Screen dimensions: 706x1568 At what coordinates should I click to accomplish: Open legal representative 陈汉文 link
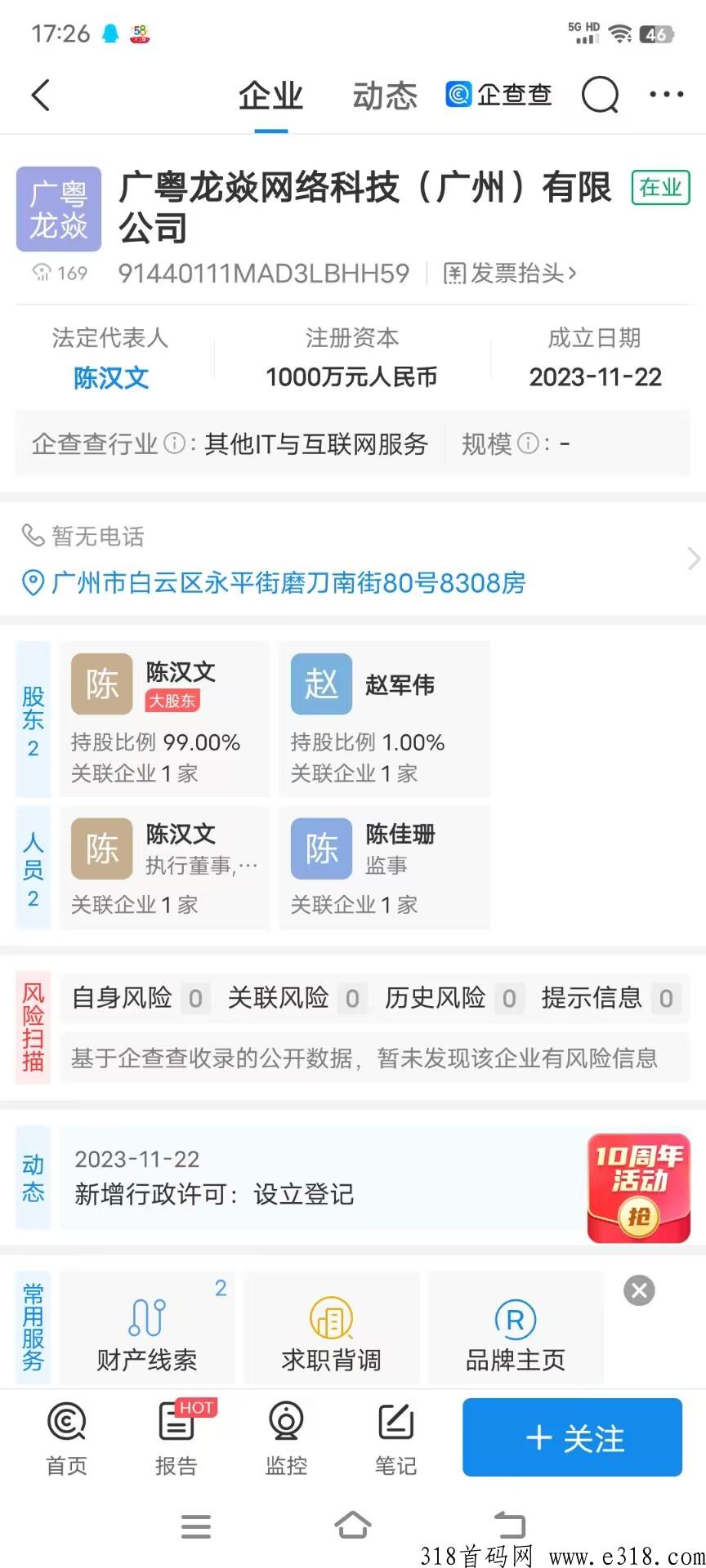pyautogui.click(x=111, y=377)
